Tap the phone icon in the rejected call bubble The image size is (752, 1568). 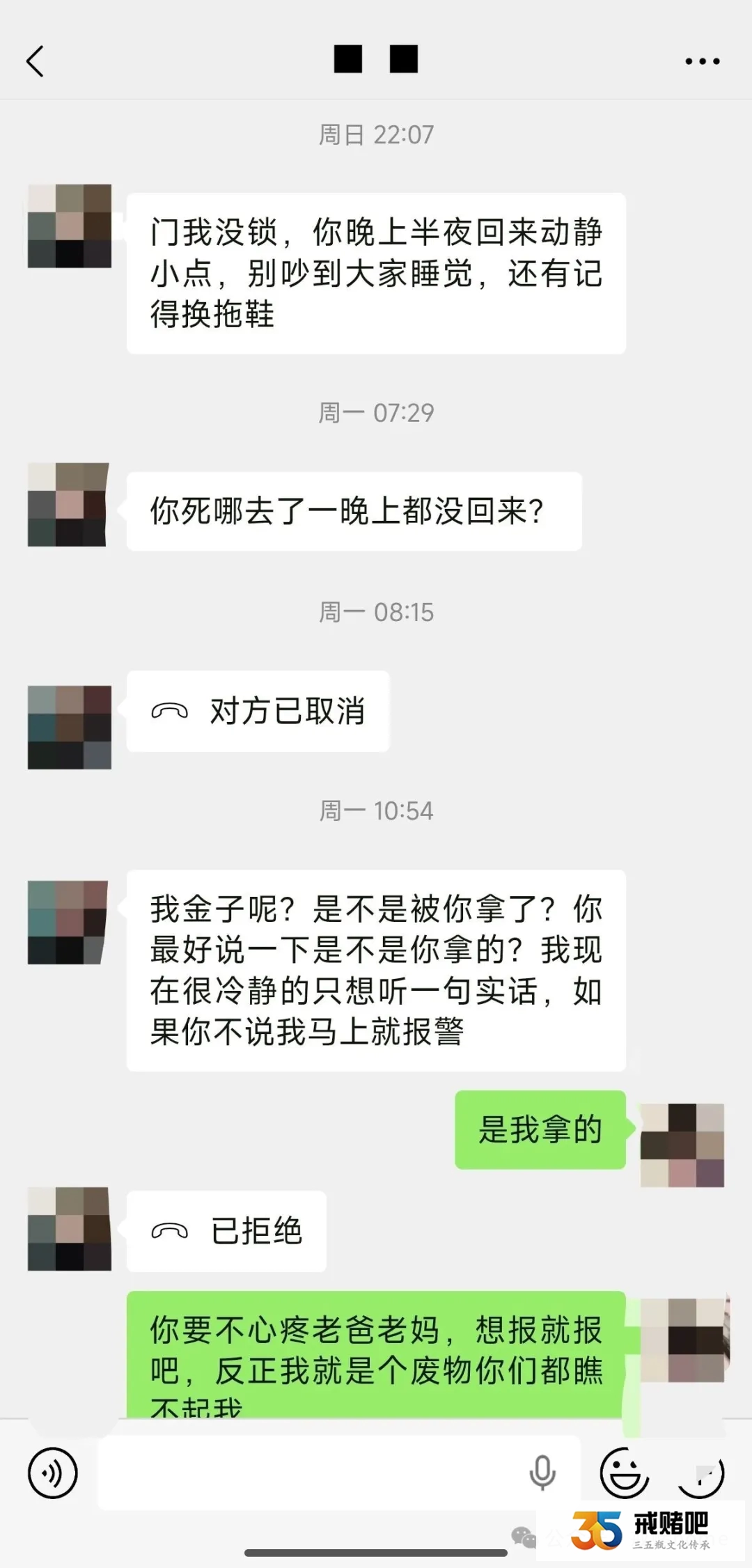(x=171, y=1229)
